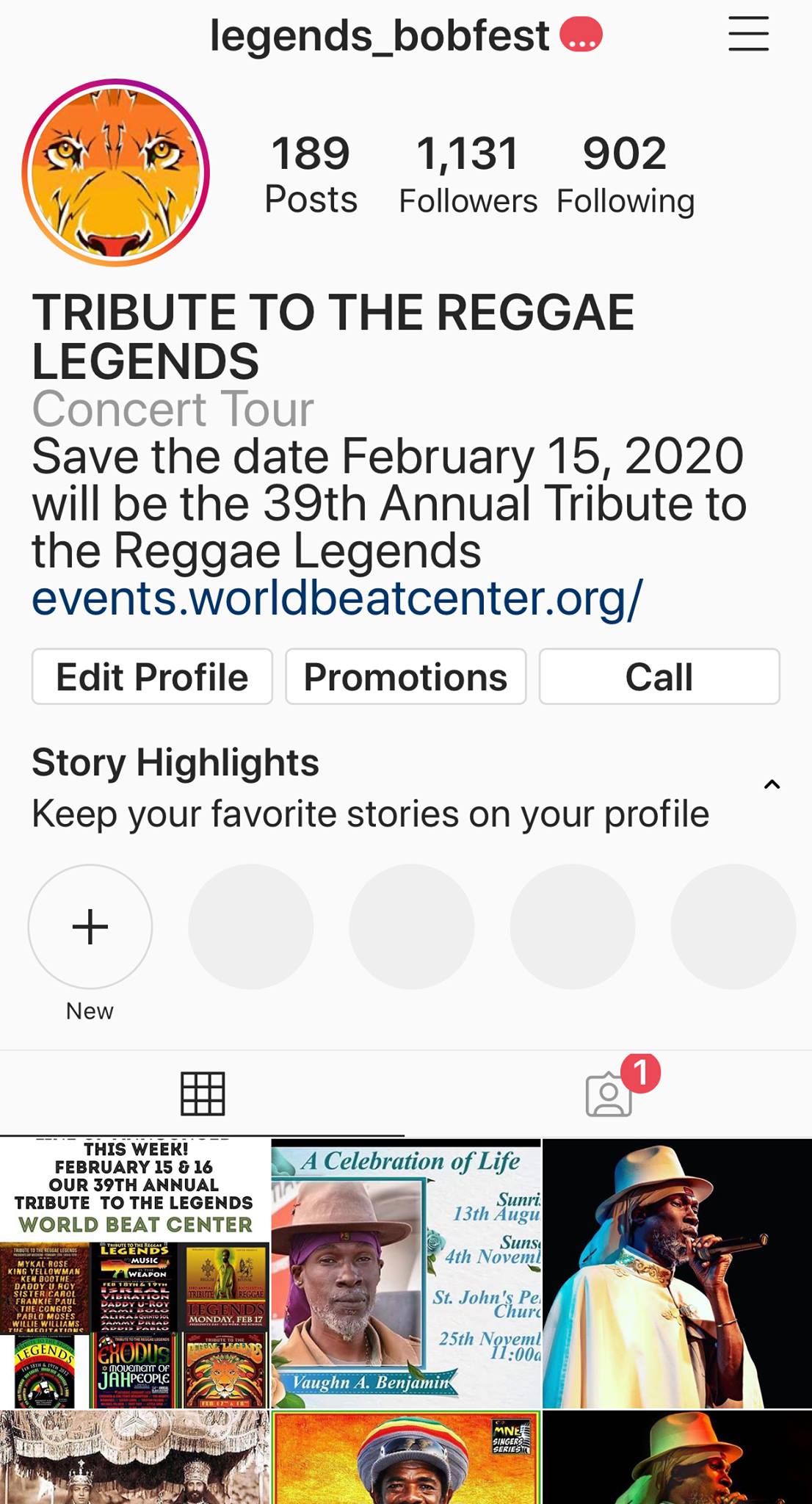Tap Edit Profile button
The width and height of the screenshot is (812, 1504).
pos(152,676)
